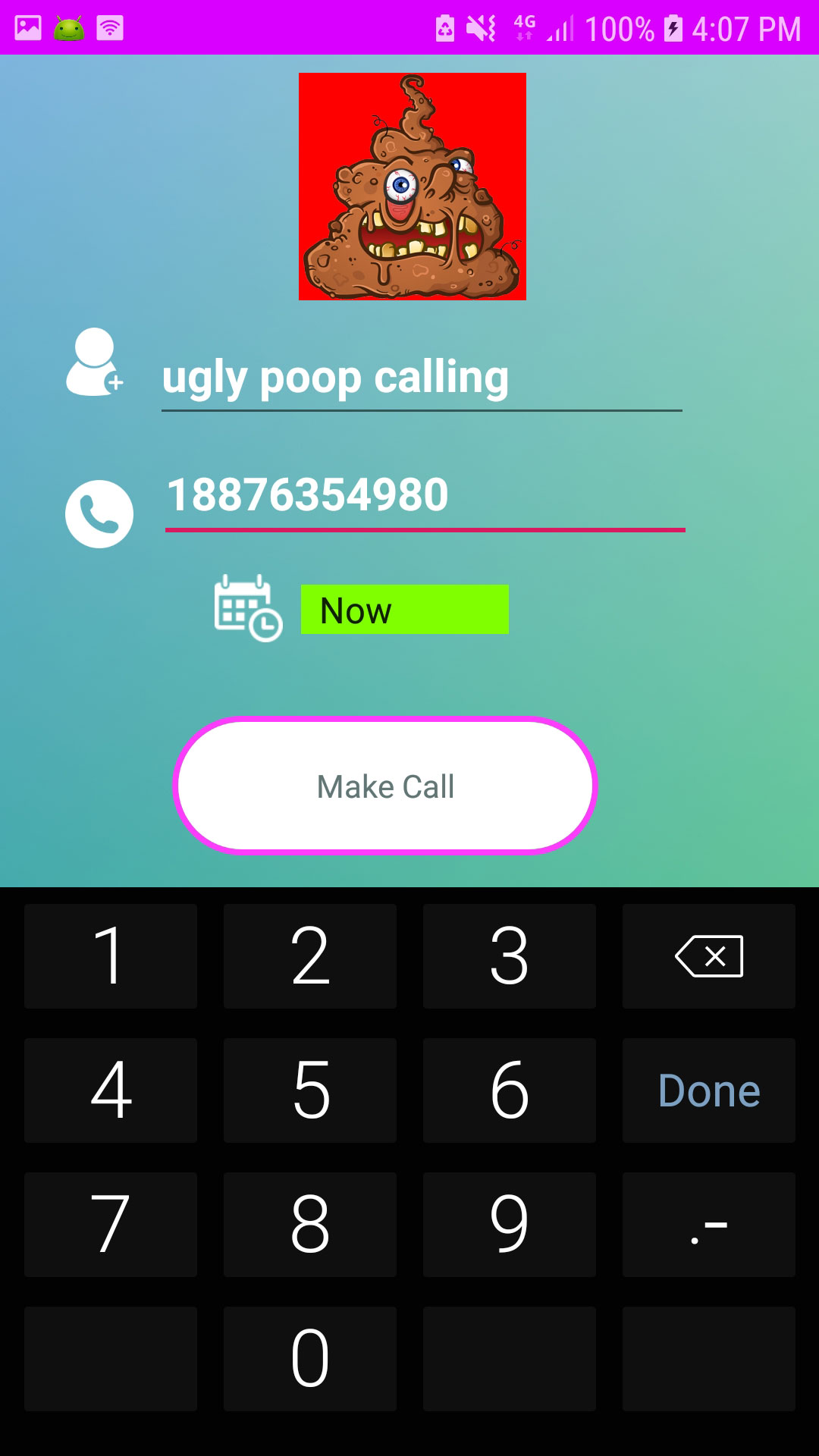819x1456 pixels.
Task: Type digit 7 on the keypad
Action: [x=111, y=1225]
